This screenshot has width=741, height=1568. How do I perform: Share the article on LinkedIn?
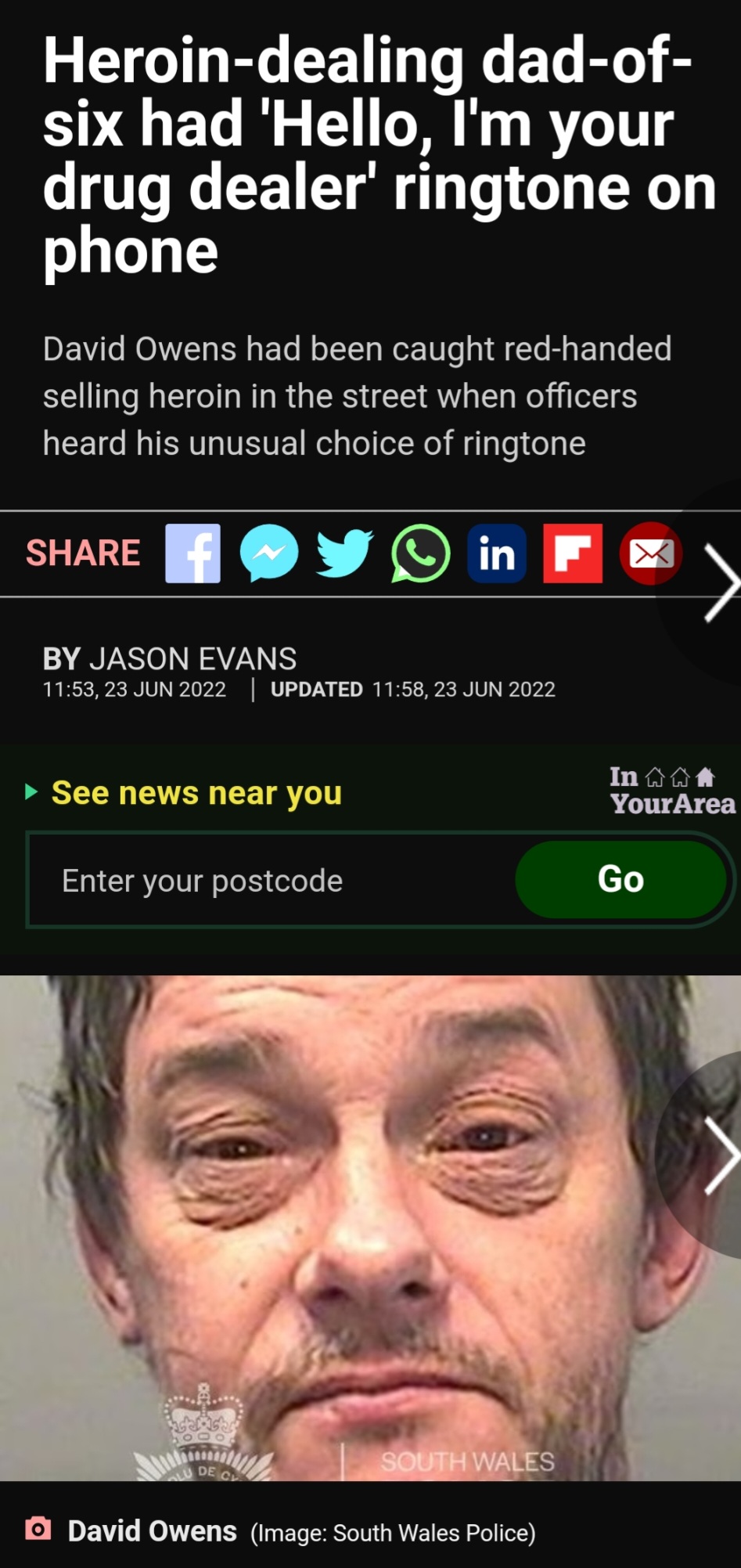pyautogui.click(x=497, y=553)
